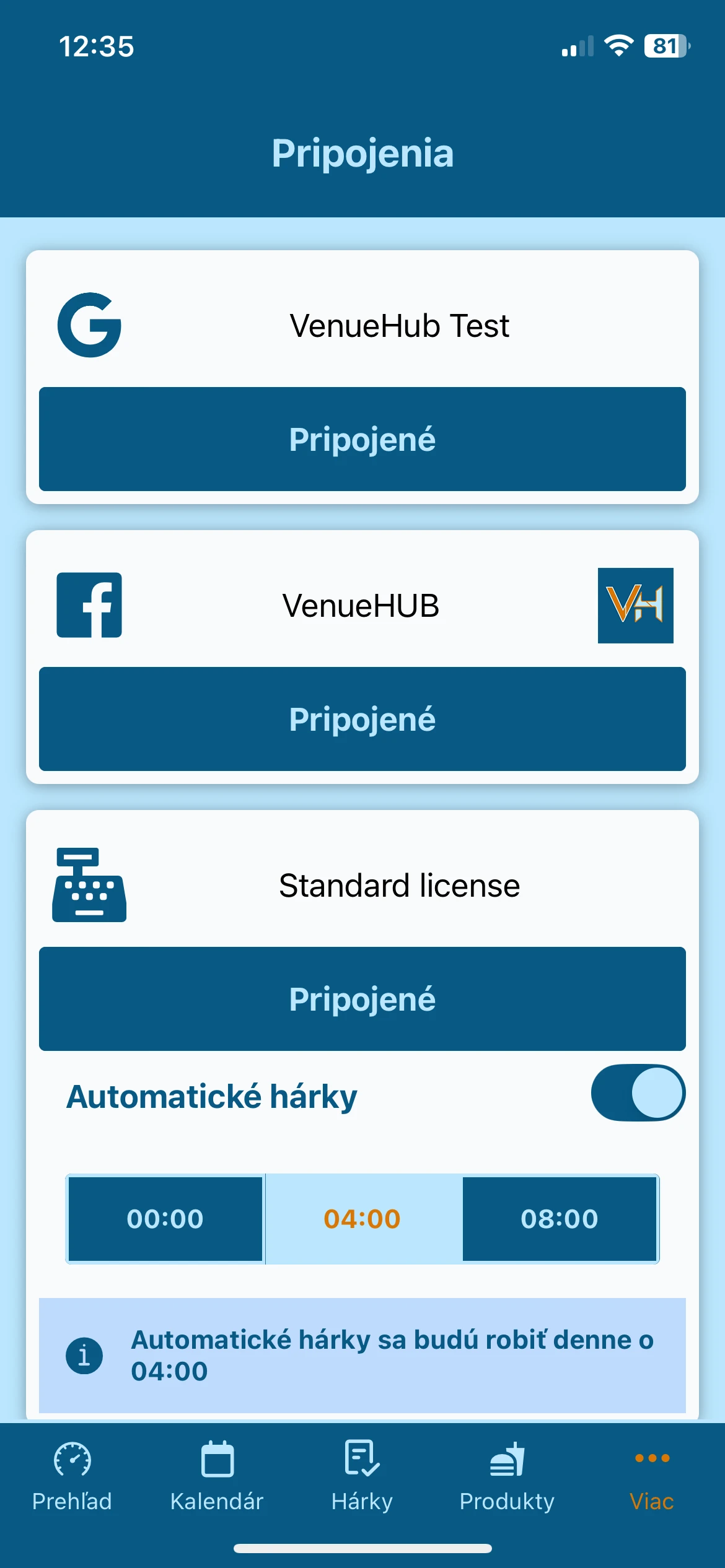
Task: Switch to the Viac tab
Action: click(x=652, y=1476)
